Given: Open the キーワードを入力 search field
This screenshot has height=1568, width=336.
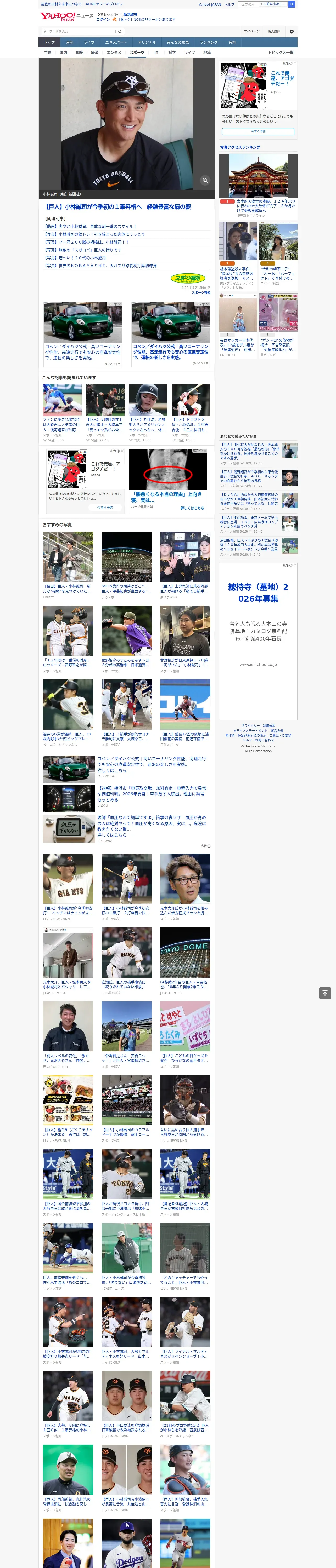Looking at the screenshot, I should (79, 31).
